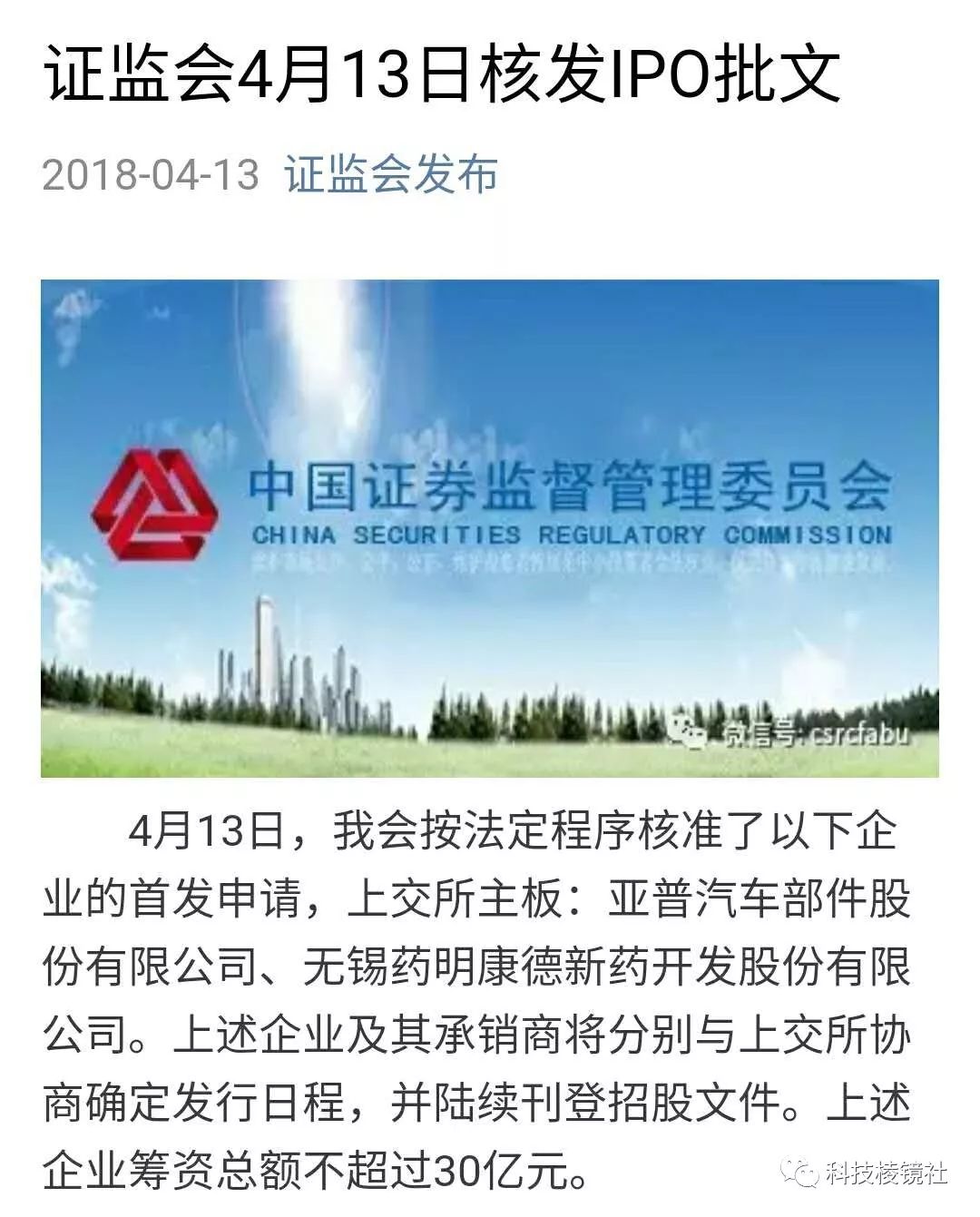Open the 证监会发布 account link
Screen dimensions: 980x1217
(x=391, y=174)
